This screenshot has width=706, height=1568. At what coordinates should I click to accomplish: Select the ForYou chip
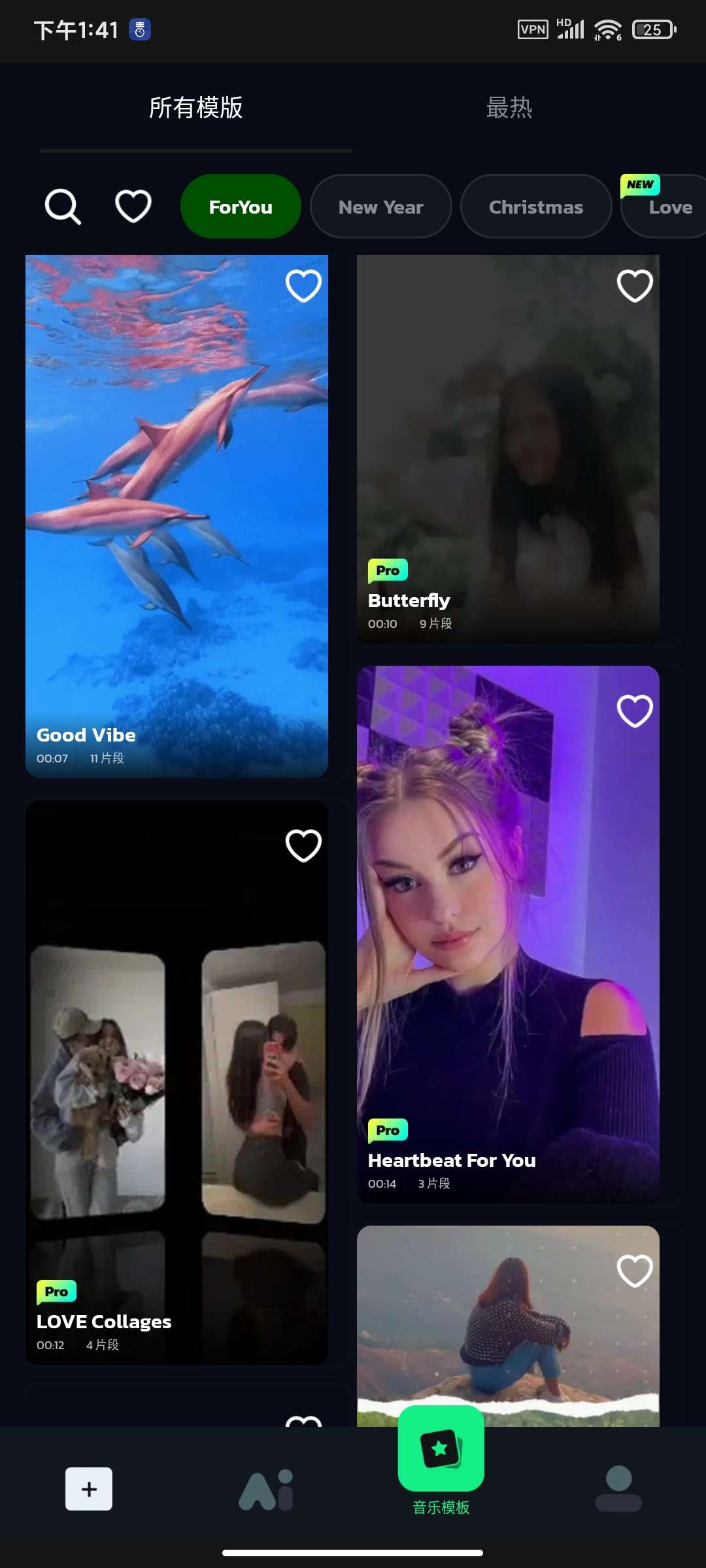pos(241,206)
